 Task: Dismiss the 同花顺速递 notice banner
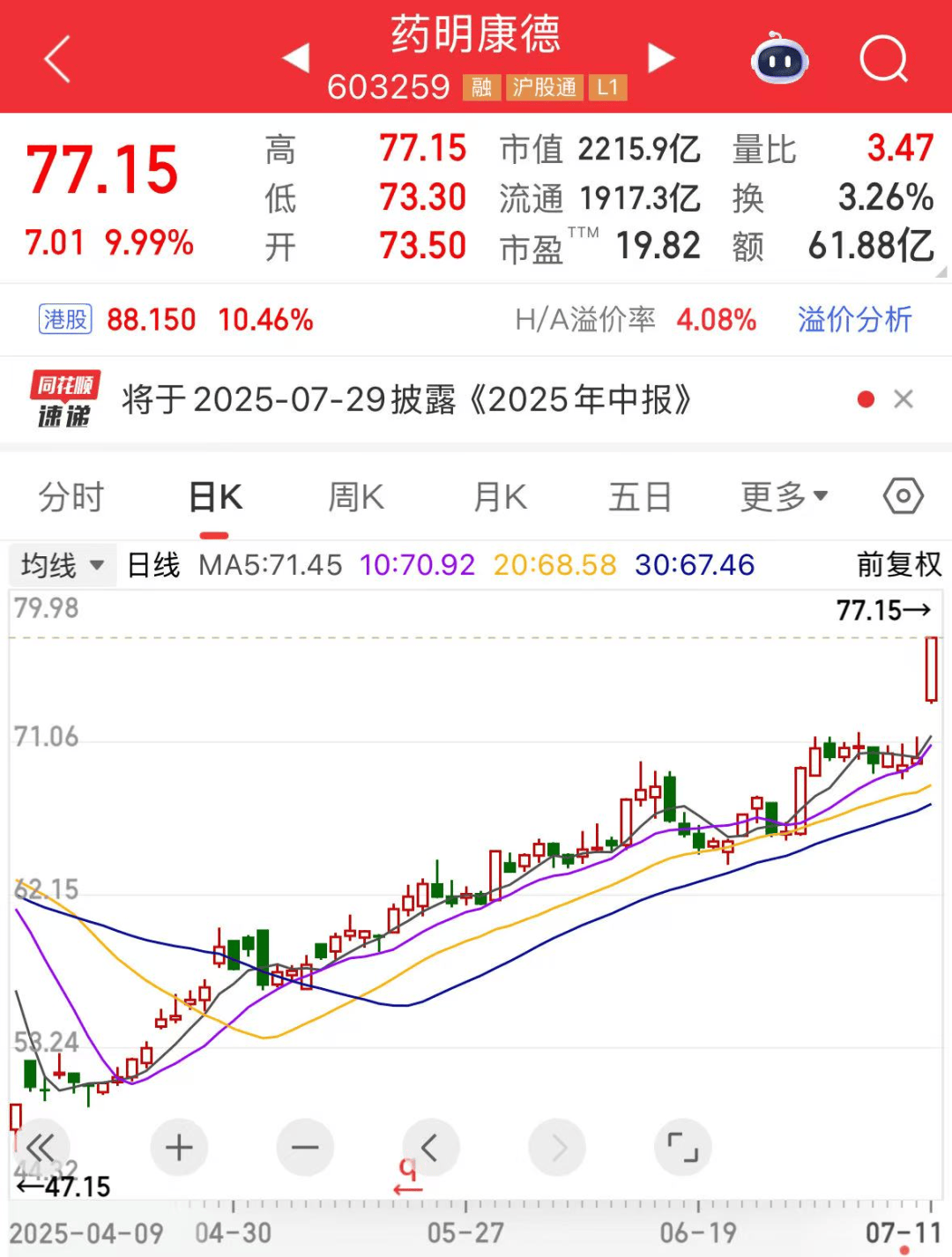pos(904,399)
